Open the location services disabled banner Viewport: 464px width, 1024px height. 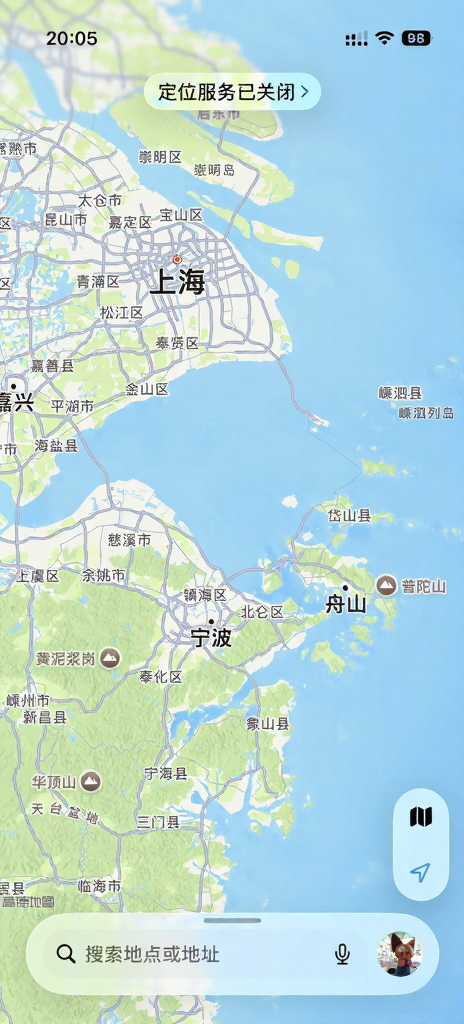[x=232, y=91]
